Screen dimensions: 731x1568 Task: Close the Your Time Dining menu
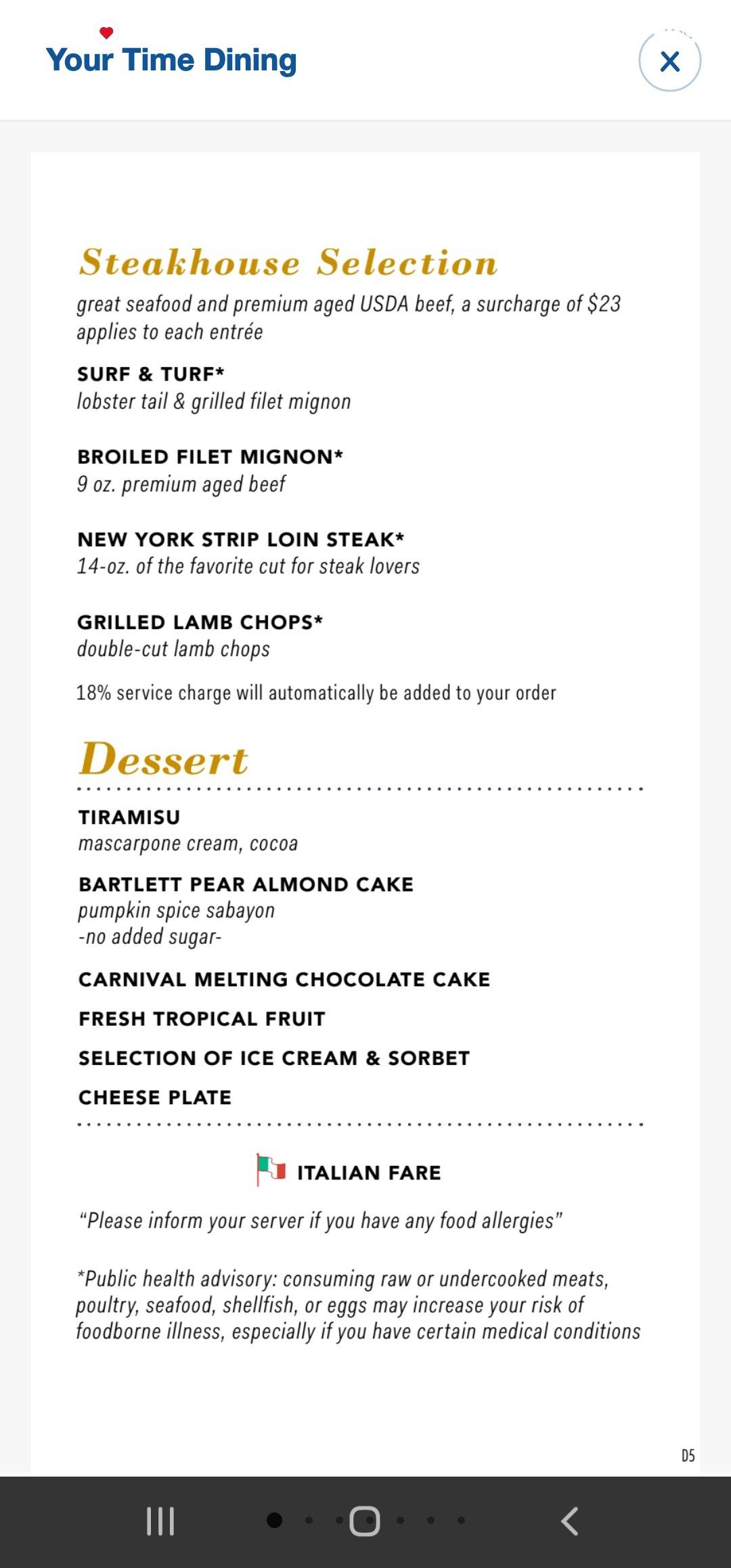click(x=669, y=61)
